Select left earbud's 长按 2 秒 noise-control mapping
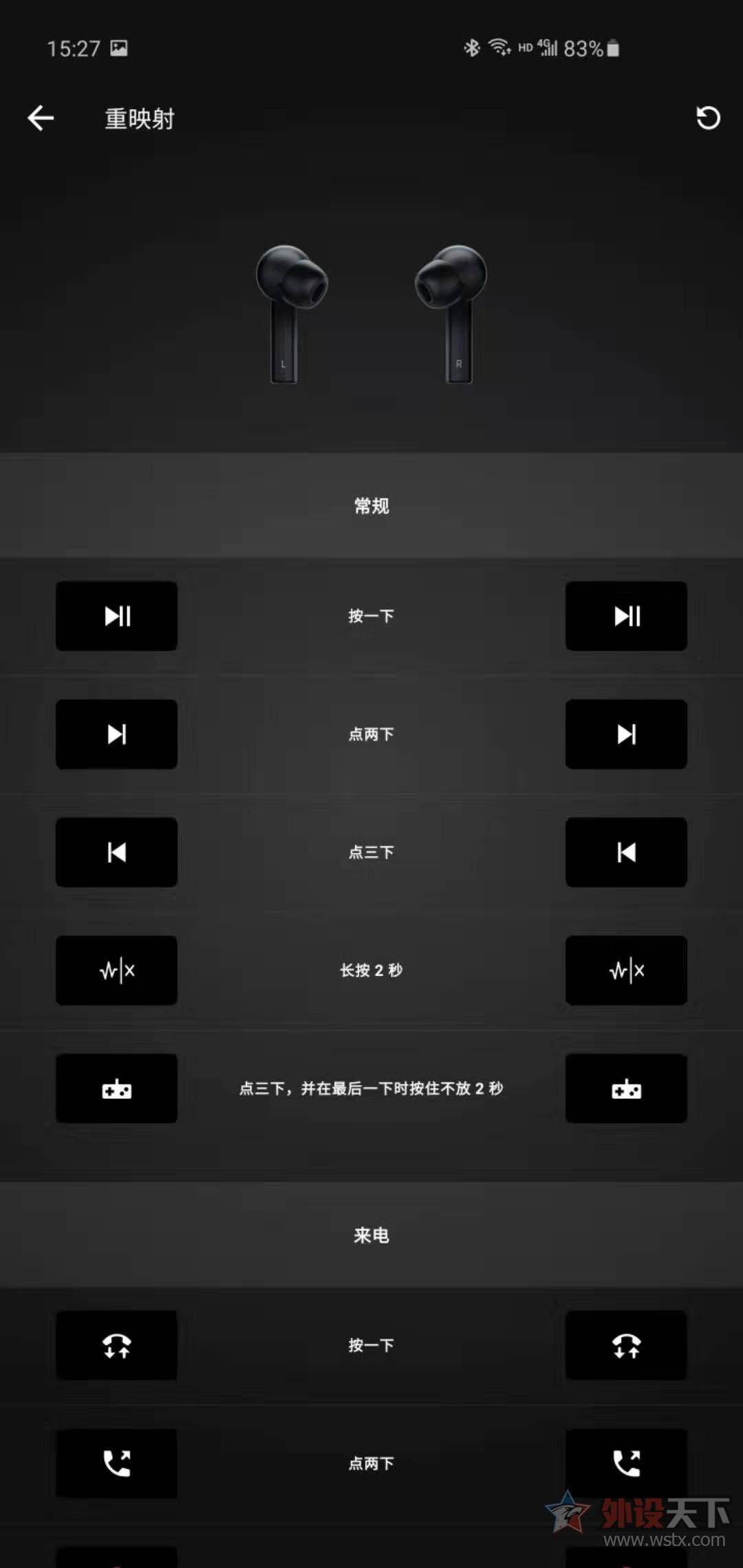Screen dimensions: 743x1568 point(116,970)
